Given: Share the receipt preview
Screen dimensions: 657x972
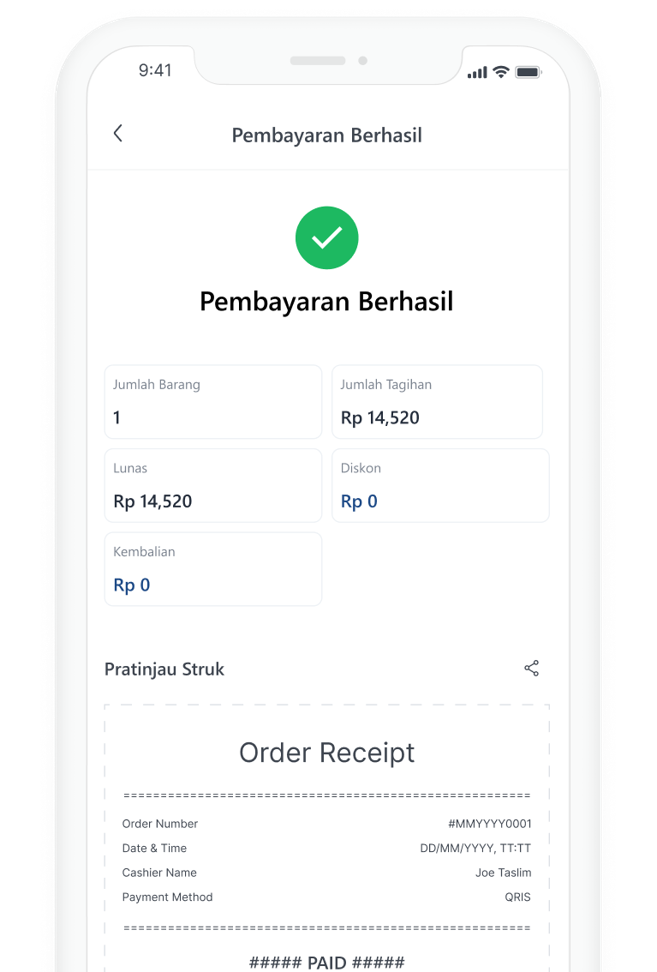Looking at the screenshot, I should (531, 668).
